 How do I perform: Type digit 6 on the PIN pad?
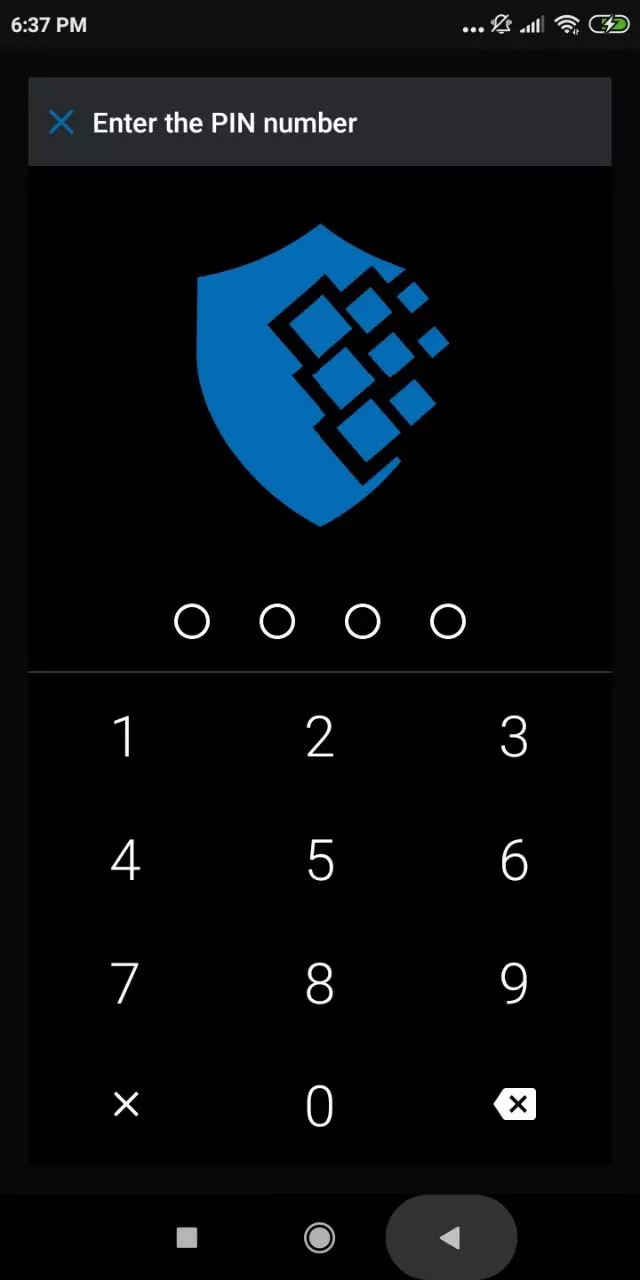tap(514, 860)
